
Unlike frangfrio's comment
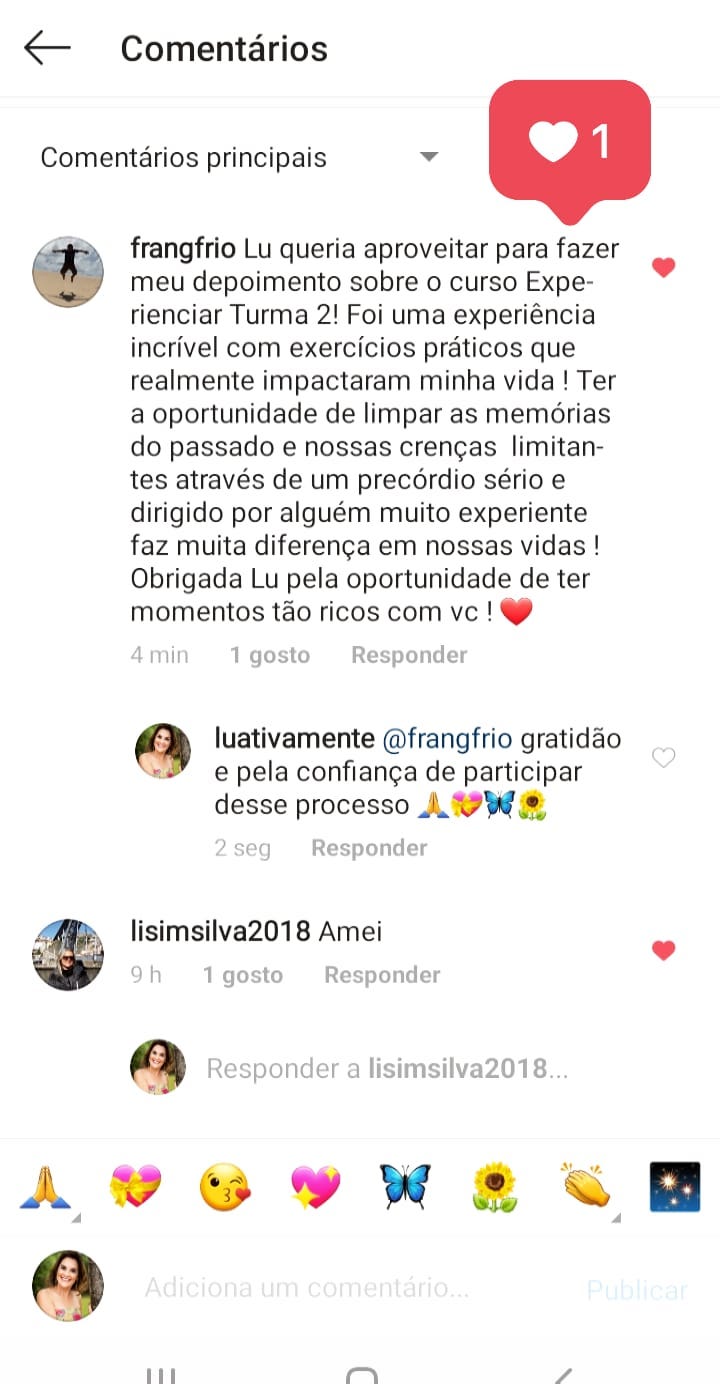[663, 267]
